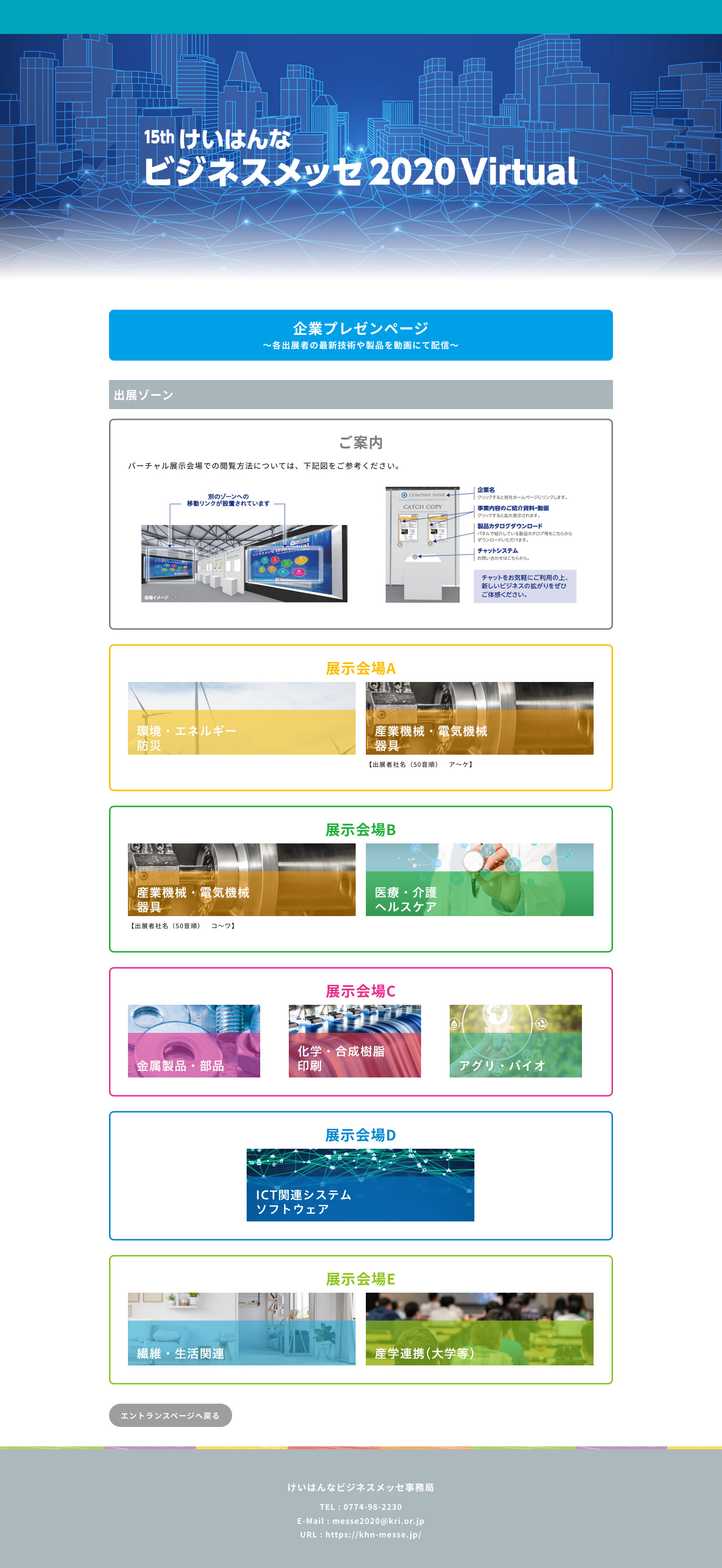Enter ICT関連システム ソフトウェア zone

click(x=360, y=1185)
